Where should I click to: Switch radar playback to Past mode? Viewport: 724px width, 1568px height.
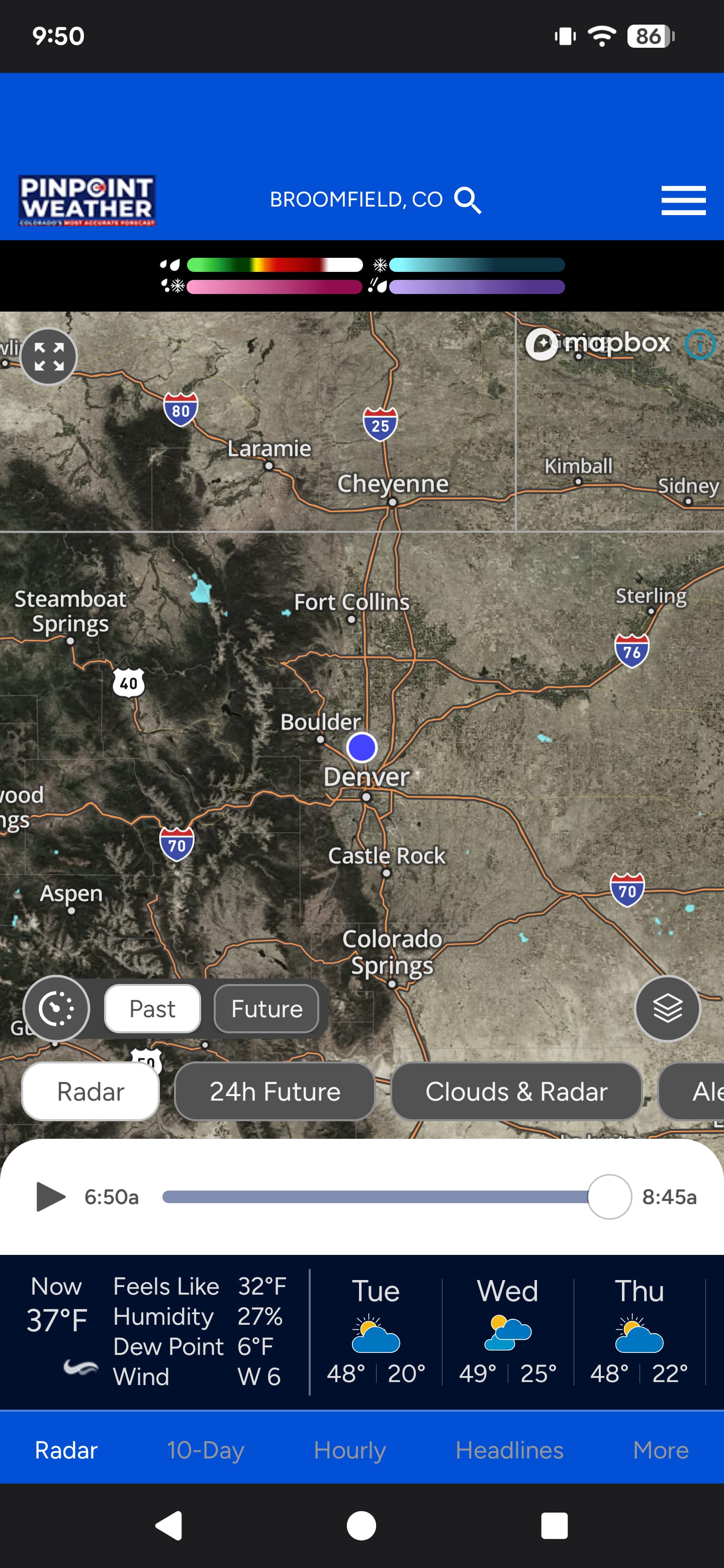152,1009
